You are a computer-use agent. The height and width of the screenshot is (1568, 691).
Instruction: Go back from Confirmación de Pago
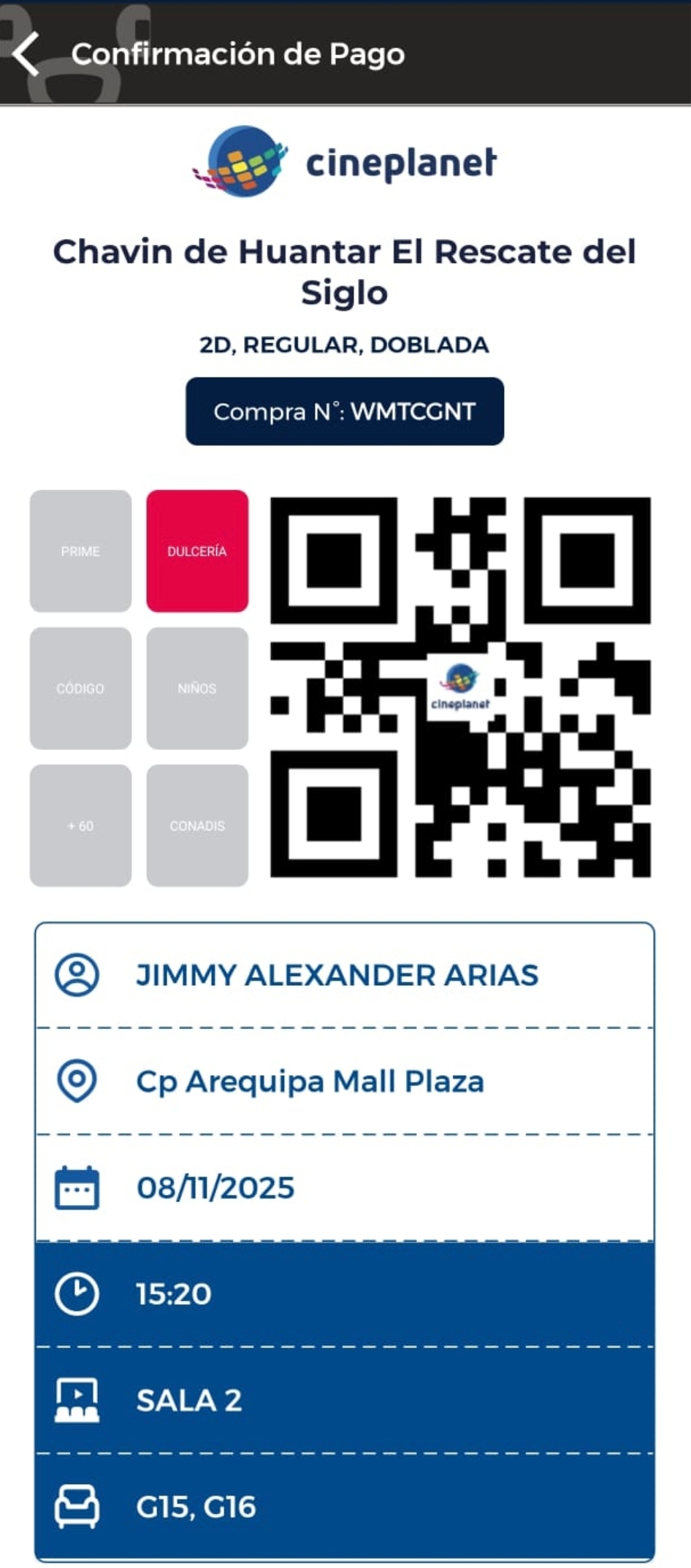[26, 54]
